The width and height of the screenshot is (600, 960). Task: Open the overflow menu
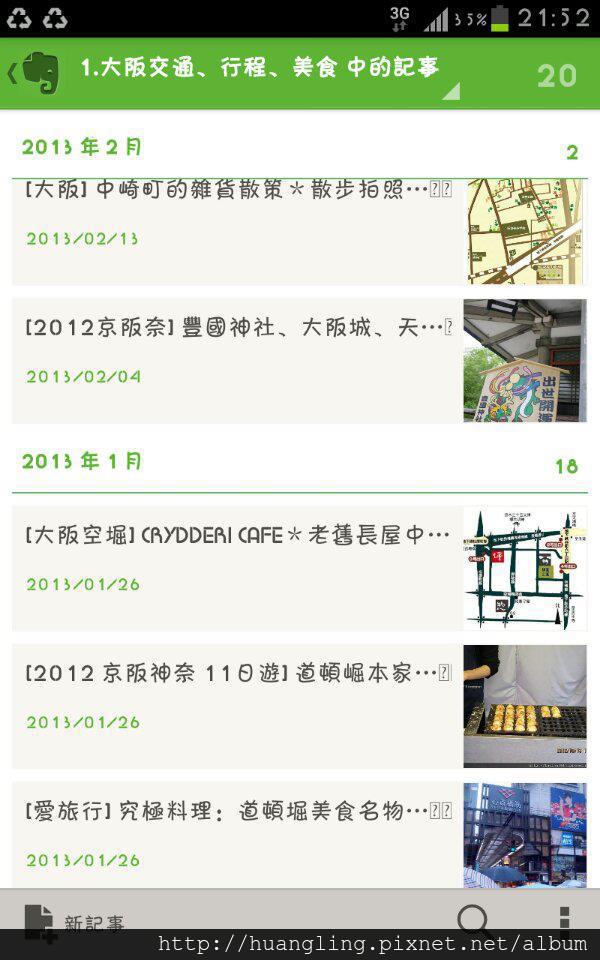[x=564, y=918]
